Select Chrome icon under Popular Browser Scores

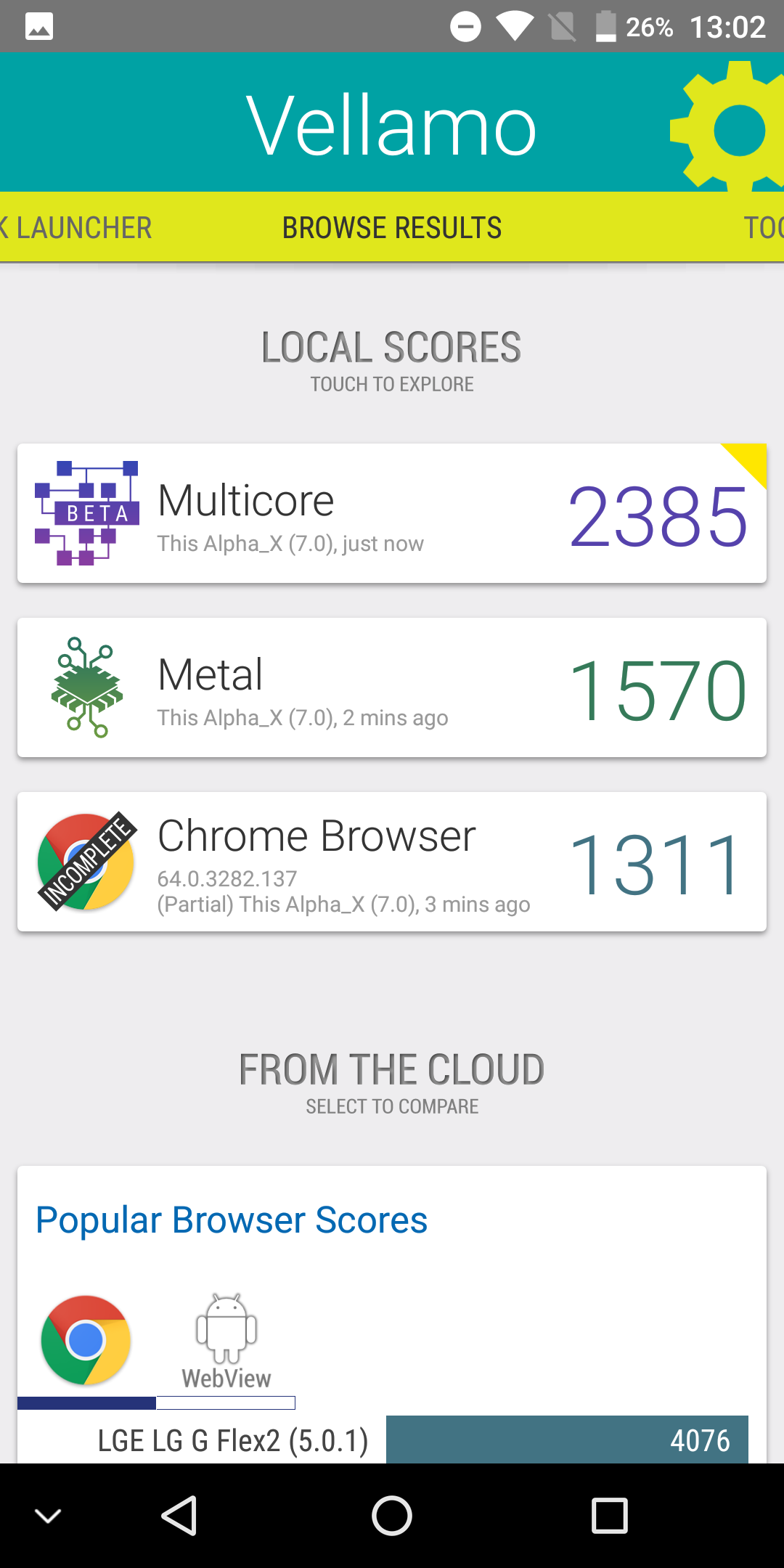pos(86,1339)
